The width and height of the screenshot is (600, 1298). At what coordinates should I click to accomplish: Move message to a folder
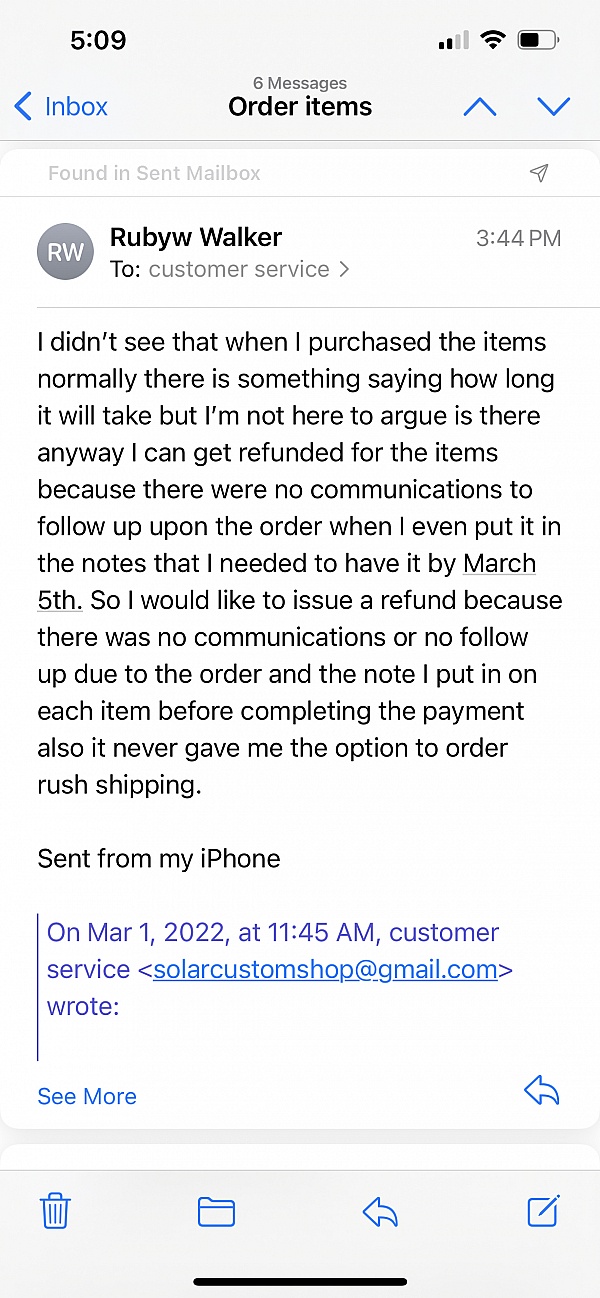216,1212
